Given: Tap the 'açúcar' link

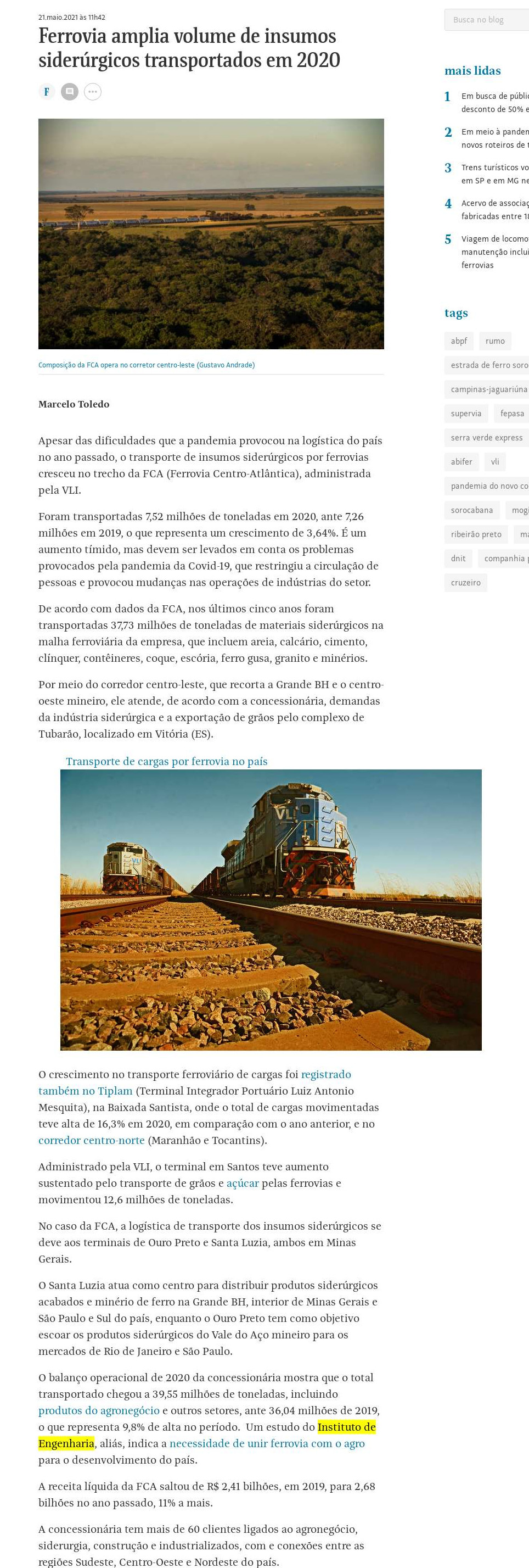Looking at the screenshot, I should pos(243,1182).
